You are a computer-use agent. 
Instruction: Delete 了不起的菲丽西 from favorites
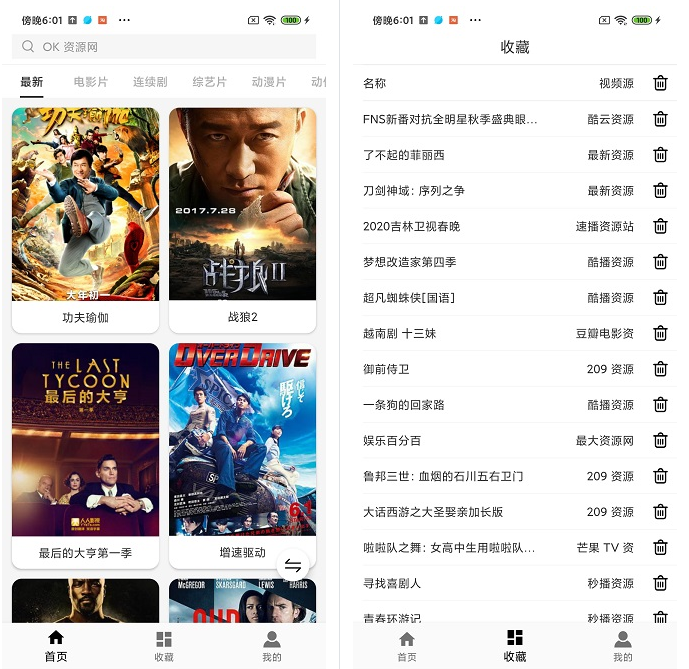660,155
